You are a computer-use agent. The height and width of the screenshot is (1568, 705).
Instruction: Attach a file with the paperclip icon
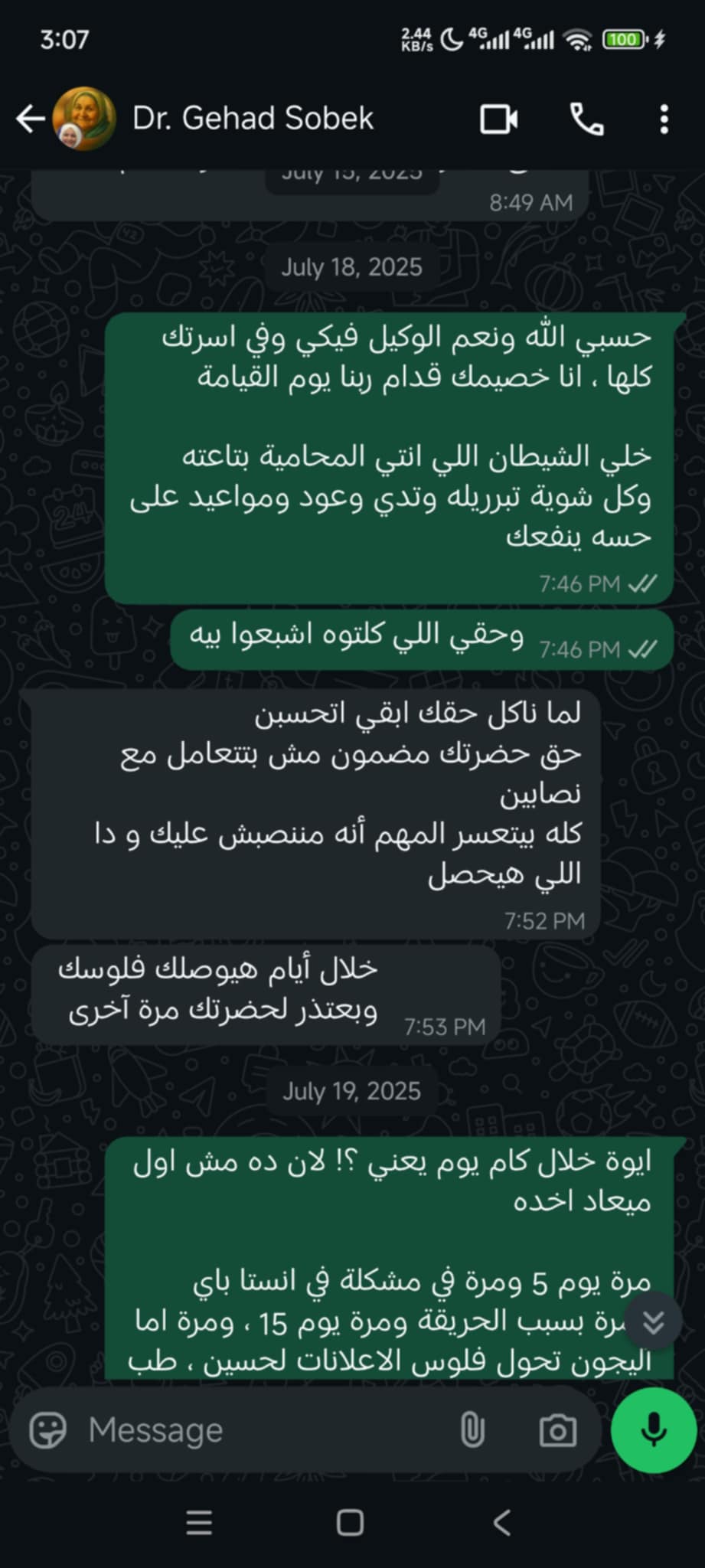click(x=472, y=1429)
